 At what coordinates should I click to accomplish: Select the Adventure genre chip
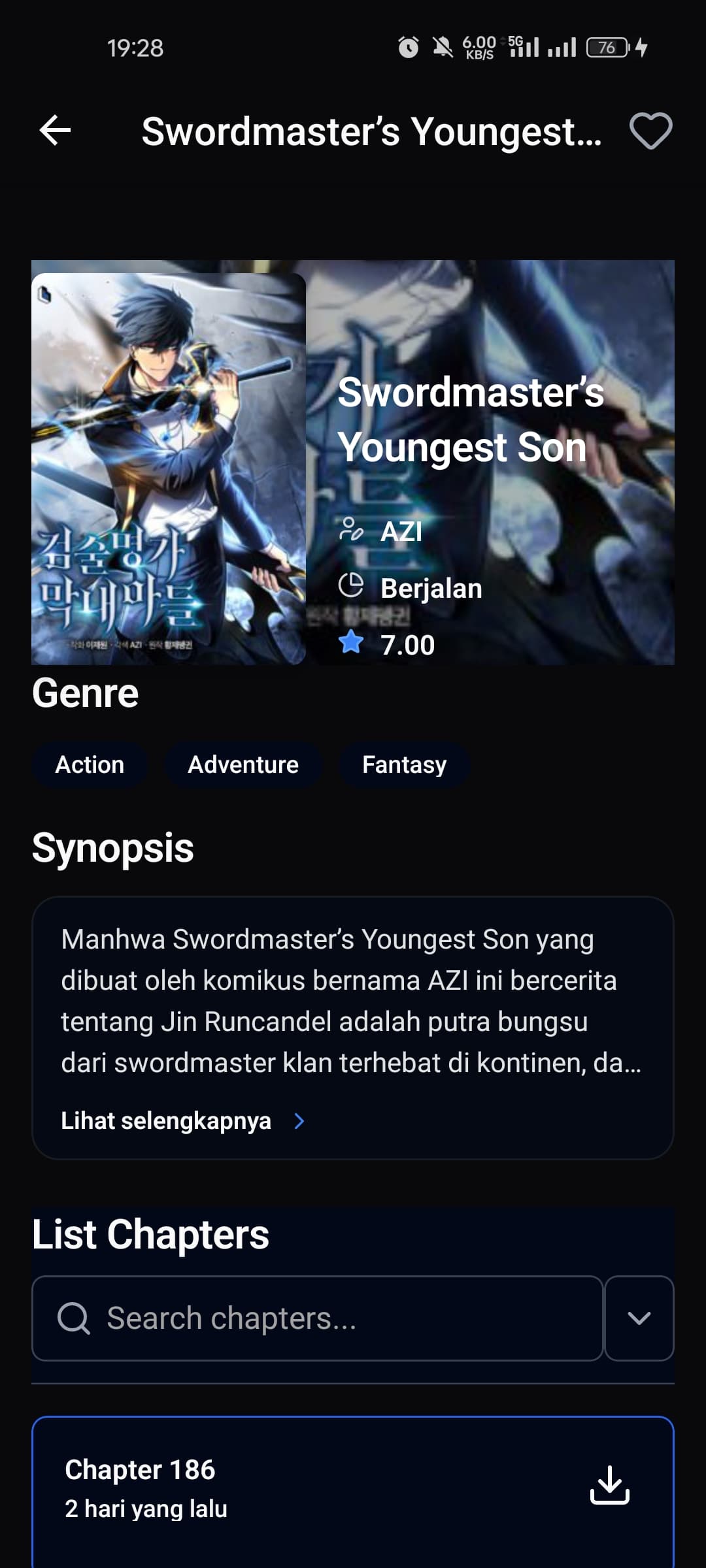pos(243,764)
